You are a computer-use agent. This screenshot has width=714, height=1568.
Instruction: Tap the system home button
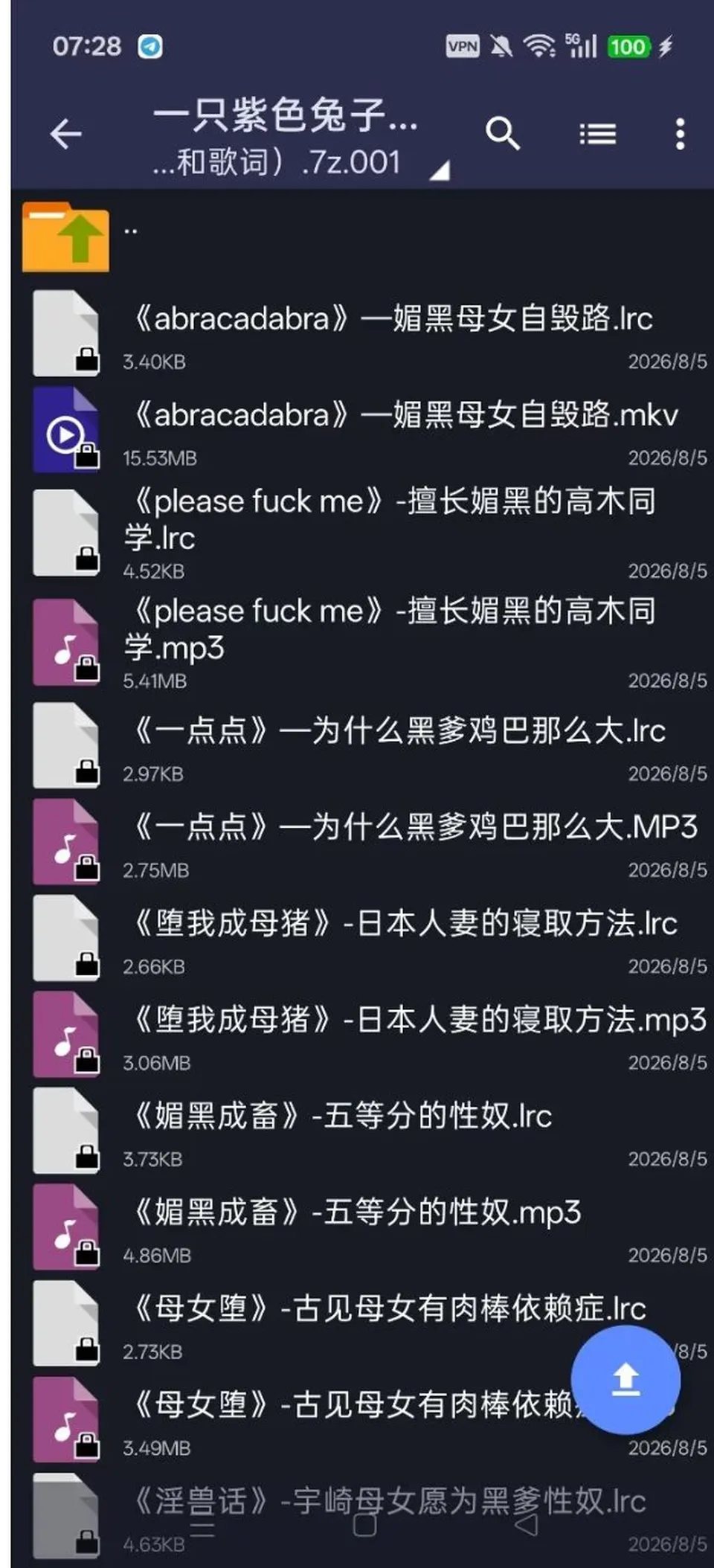tap(364, 1525)
